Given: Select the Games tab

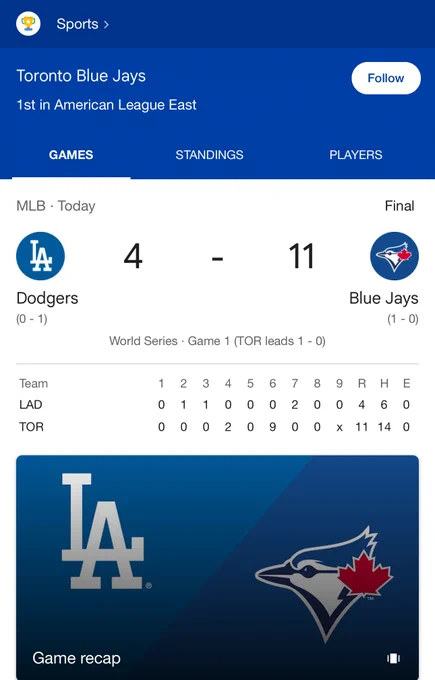Looking at the screenshot, I should click(x=71, y=155).
